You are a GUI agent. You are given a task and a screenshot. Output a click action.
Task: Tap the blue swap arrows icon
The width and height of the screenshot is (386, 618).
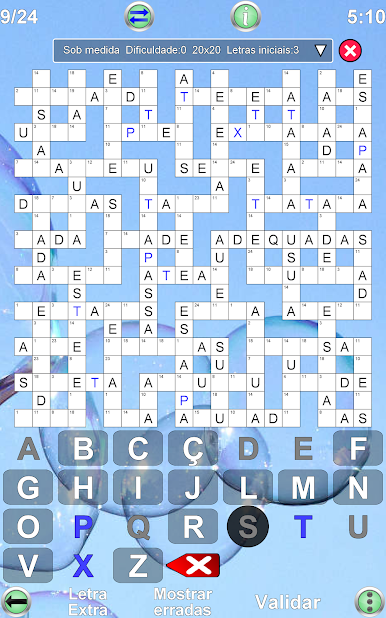[139, 17]
